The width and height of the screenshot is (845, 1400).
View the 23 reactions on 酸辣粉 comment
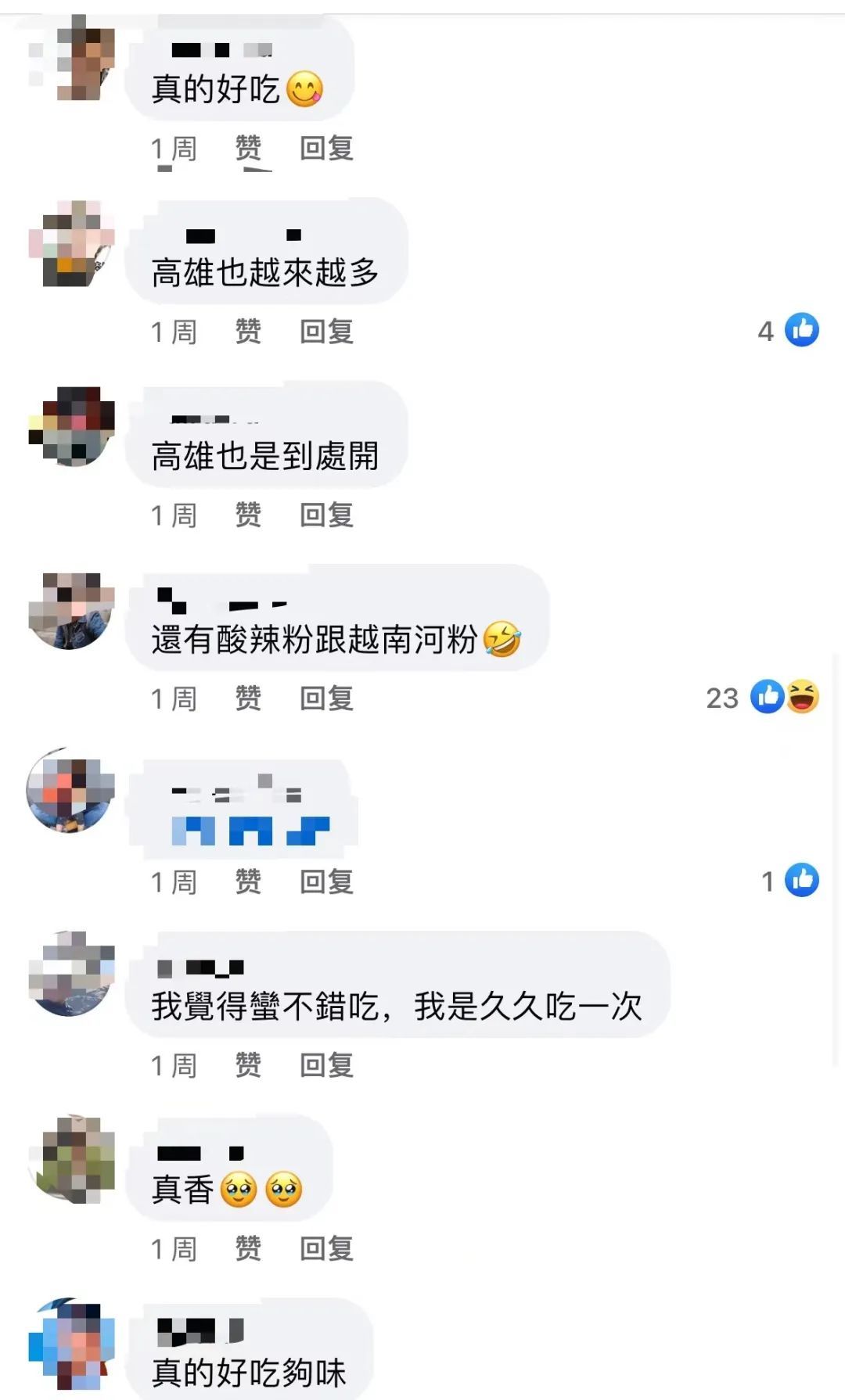pos(762,697)
